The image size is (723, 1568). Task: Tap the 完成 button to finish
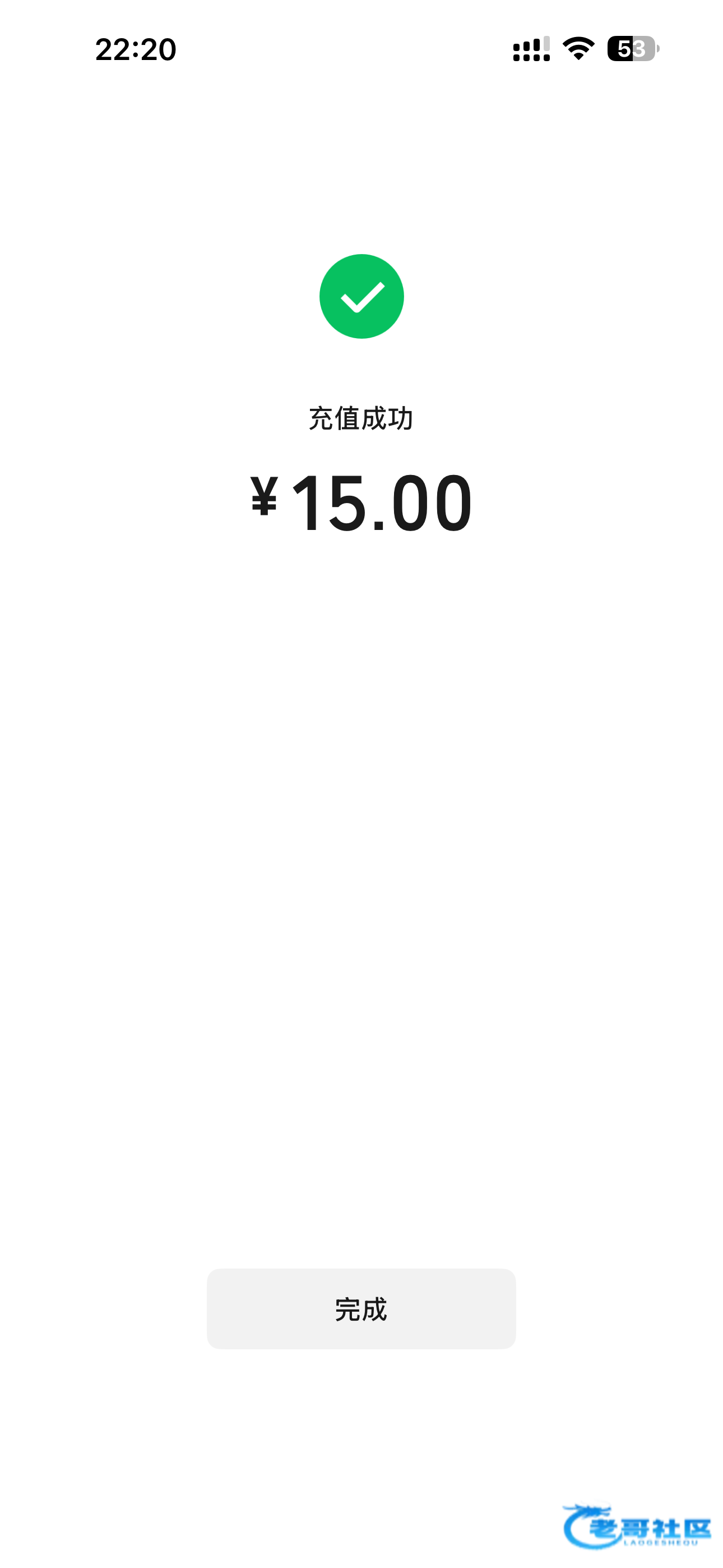pos(361,1309)
